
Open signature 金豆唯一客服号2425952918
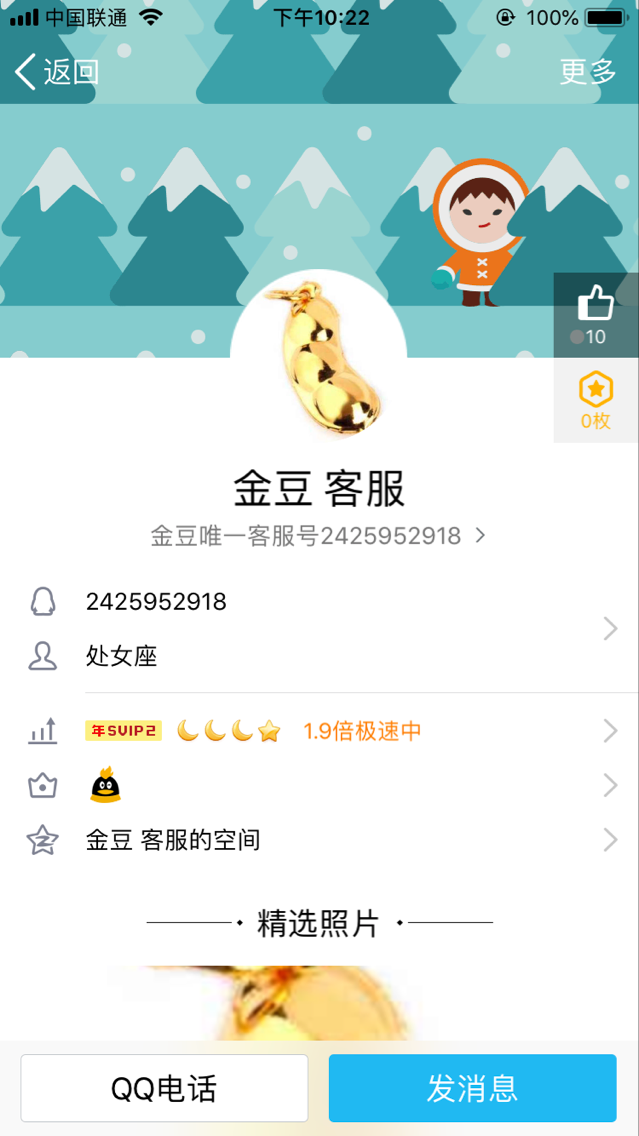click(318, 536)
